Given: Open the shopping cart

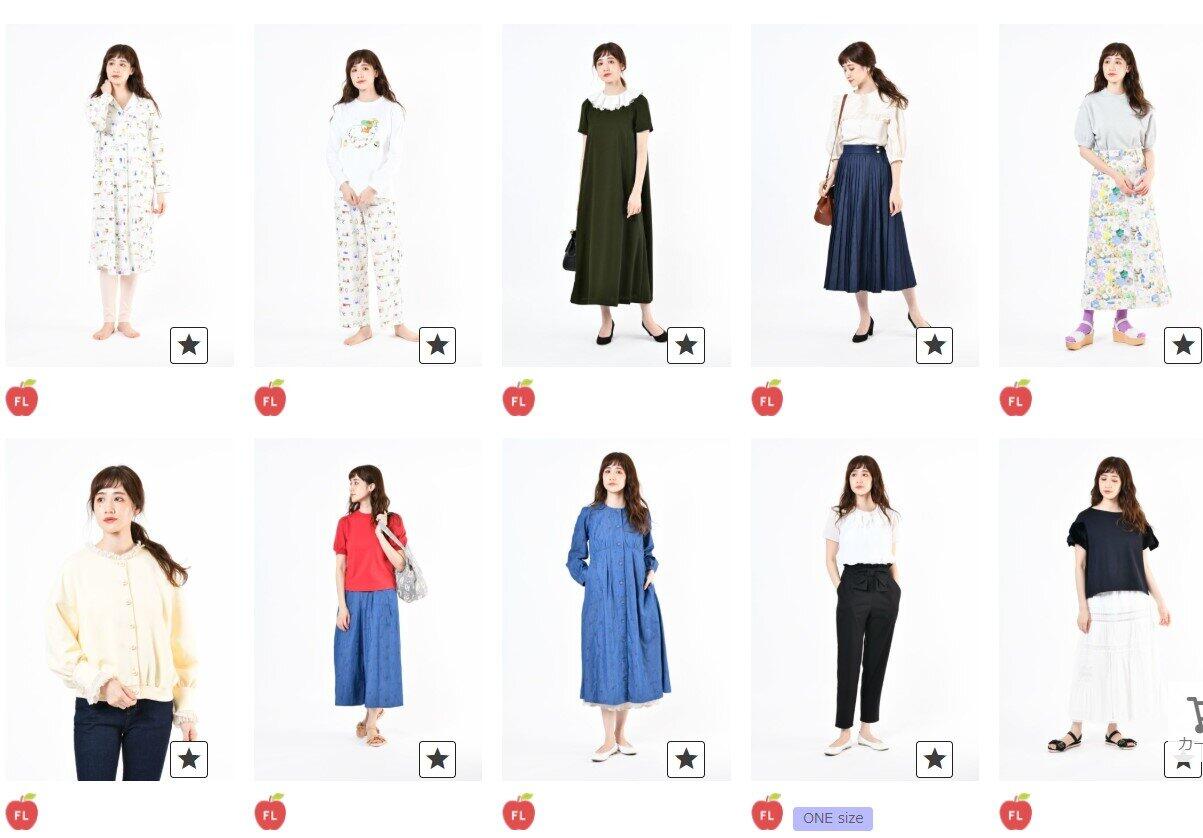Looking at the screenshot, I should pos(1190,722).
